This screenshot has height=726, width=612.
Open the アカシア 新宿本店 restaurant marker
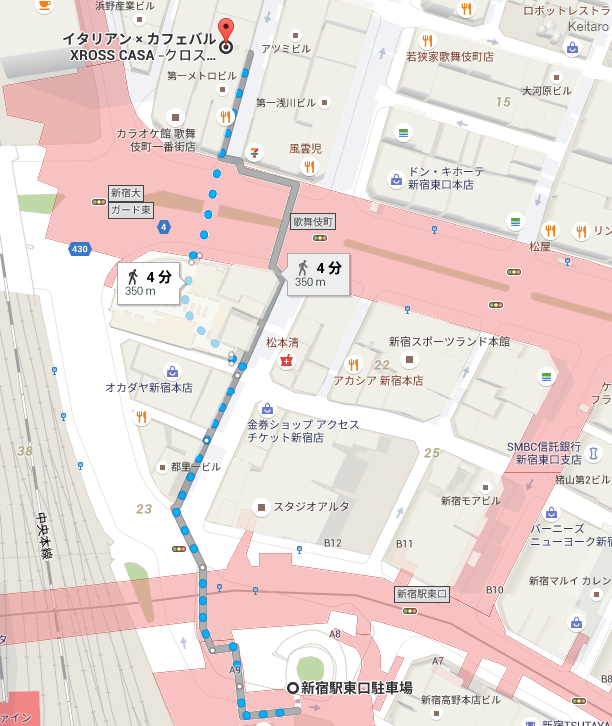(x=352, y=365)
